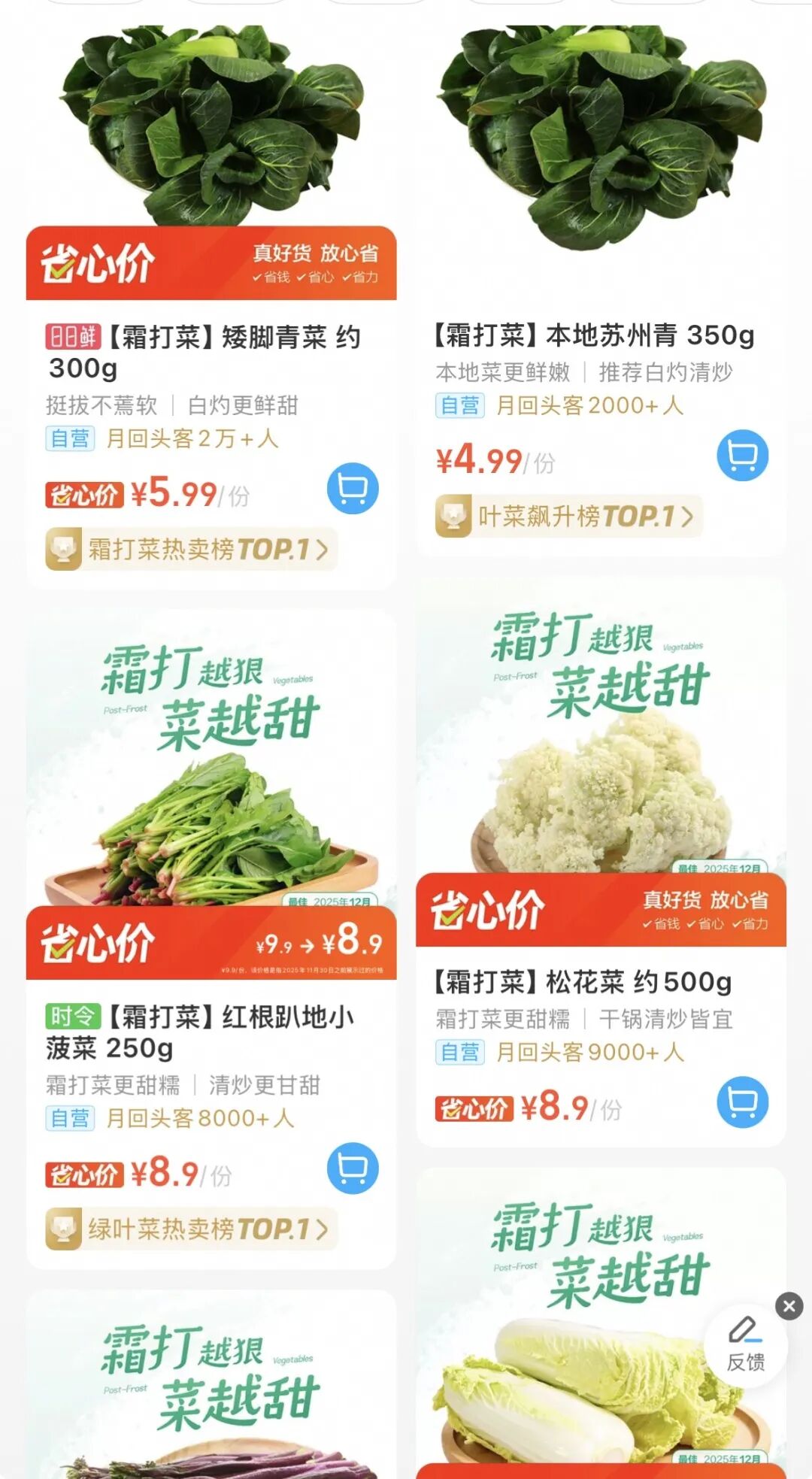Click the trophy icon on 霜打菜热卖榜
Screen dimensions: 812x1479
point(65,550)
